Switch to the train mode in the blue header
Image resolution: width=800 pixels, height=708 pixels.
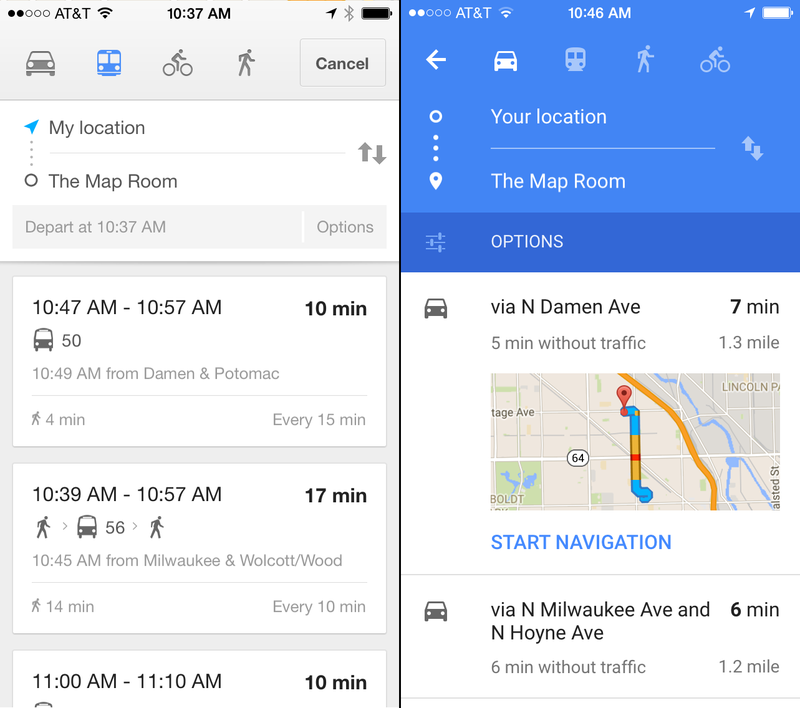(x=575, y=60)
